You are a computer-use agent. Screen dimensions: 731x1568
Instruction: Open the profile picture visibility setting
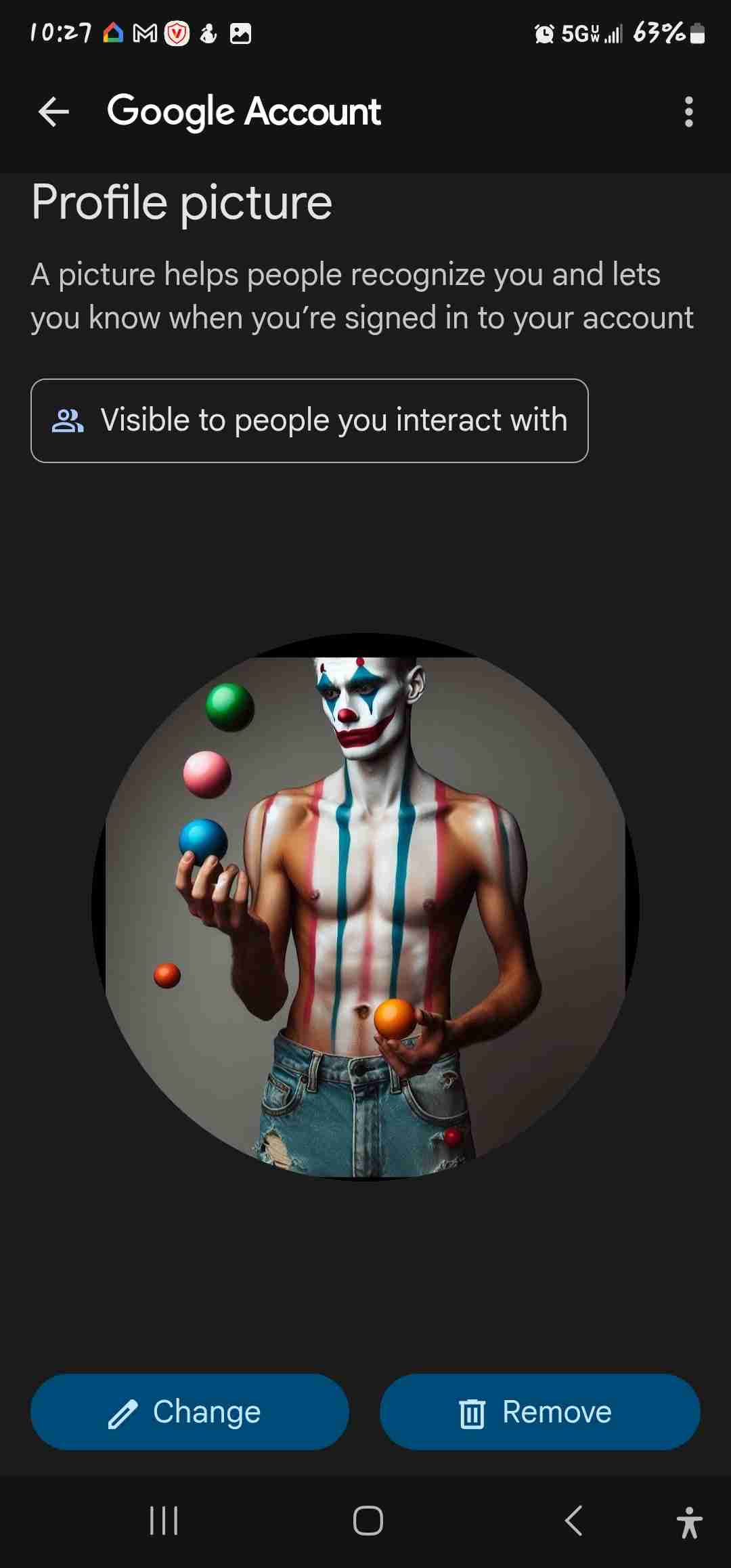[x=309, y=420]
